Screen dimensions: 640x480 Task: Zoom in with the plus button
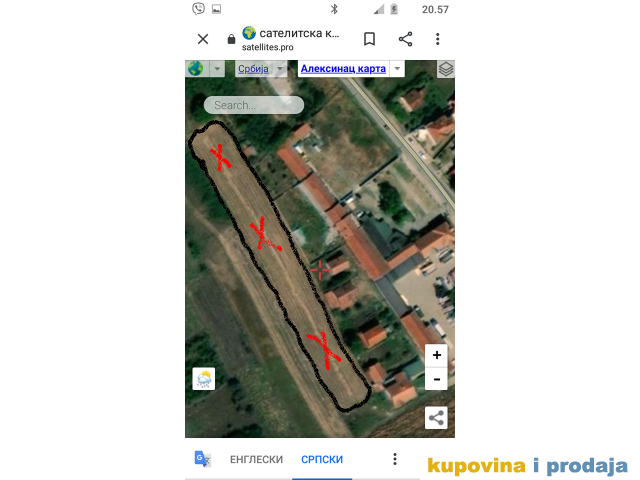pyautogui.click(x=436, y=355)
